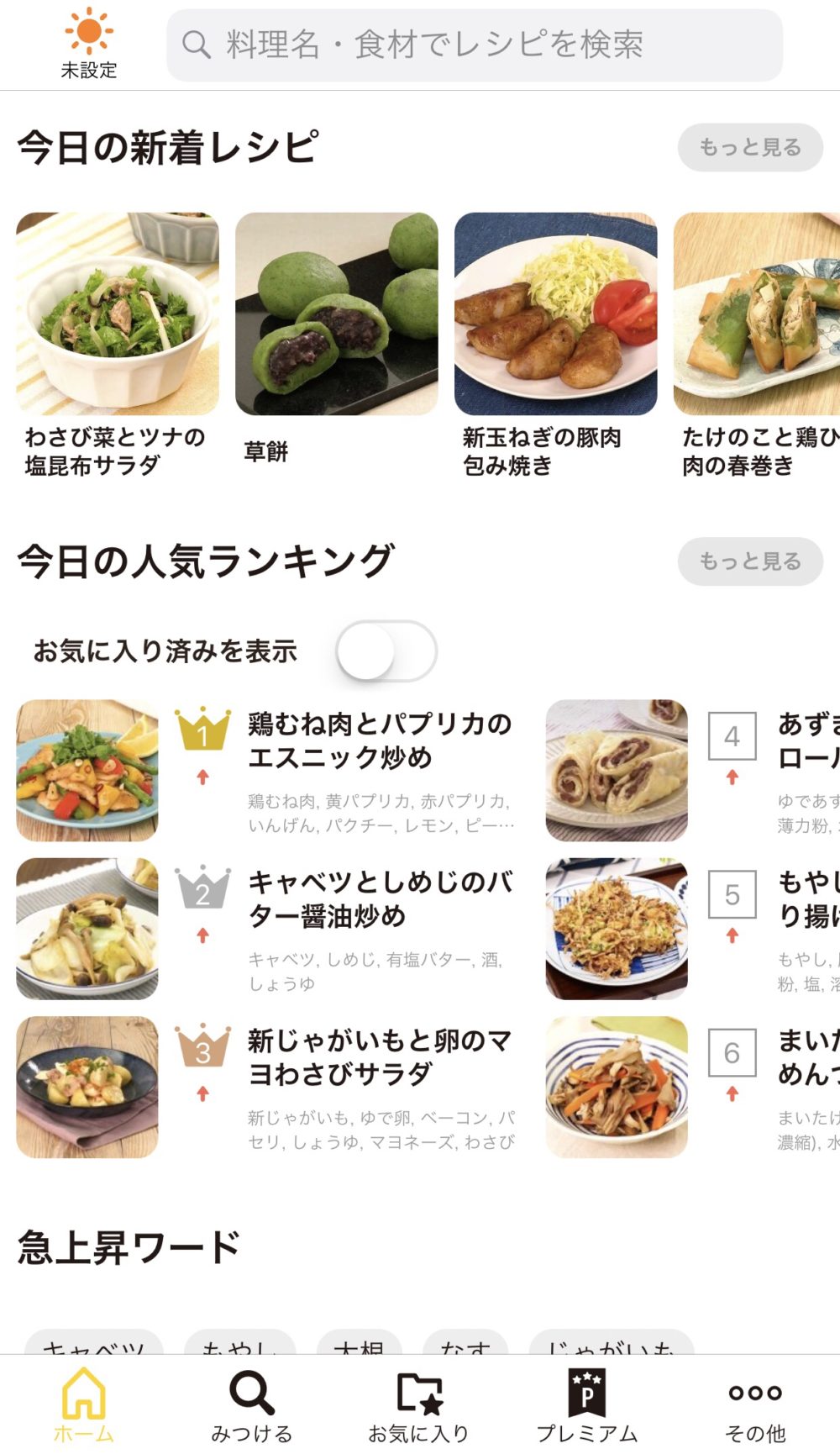840x1454 pixels.
Task: Open the その他 tab
Action: (754, 1405)
